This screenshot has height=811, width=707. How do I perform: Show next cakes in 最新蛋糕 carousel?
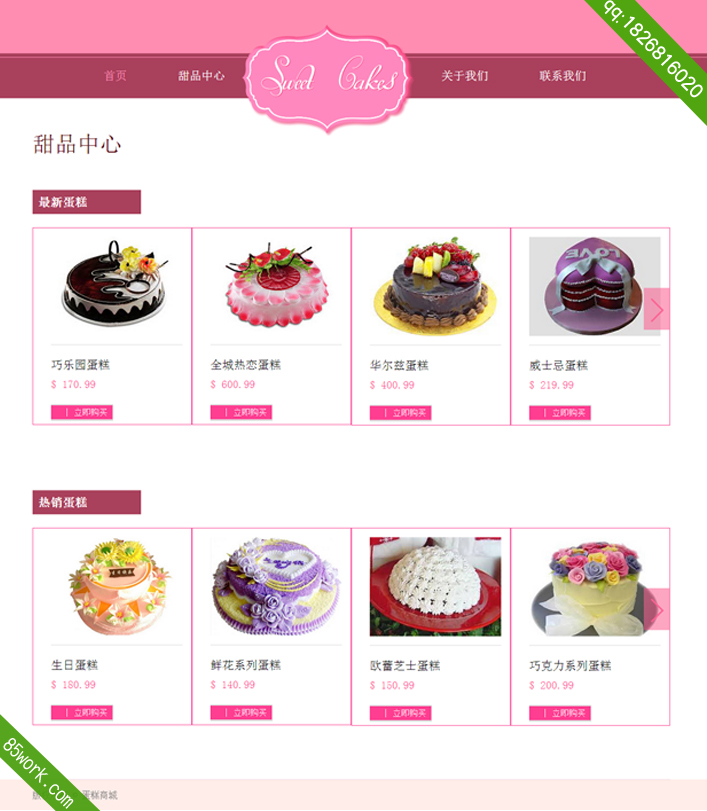[x=656, y=309]
